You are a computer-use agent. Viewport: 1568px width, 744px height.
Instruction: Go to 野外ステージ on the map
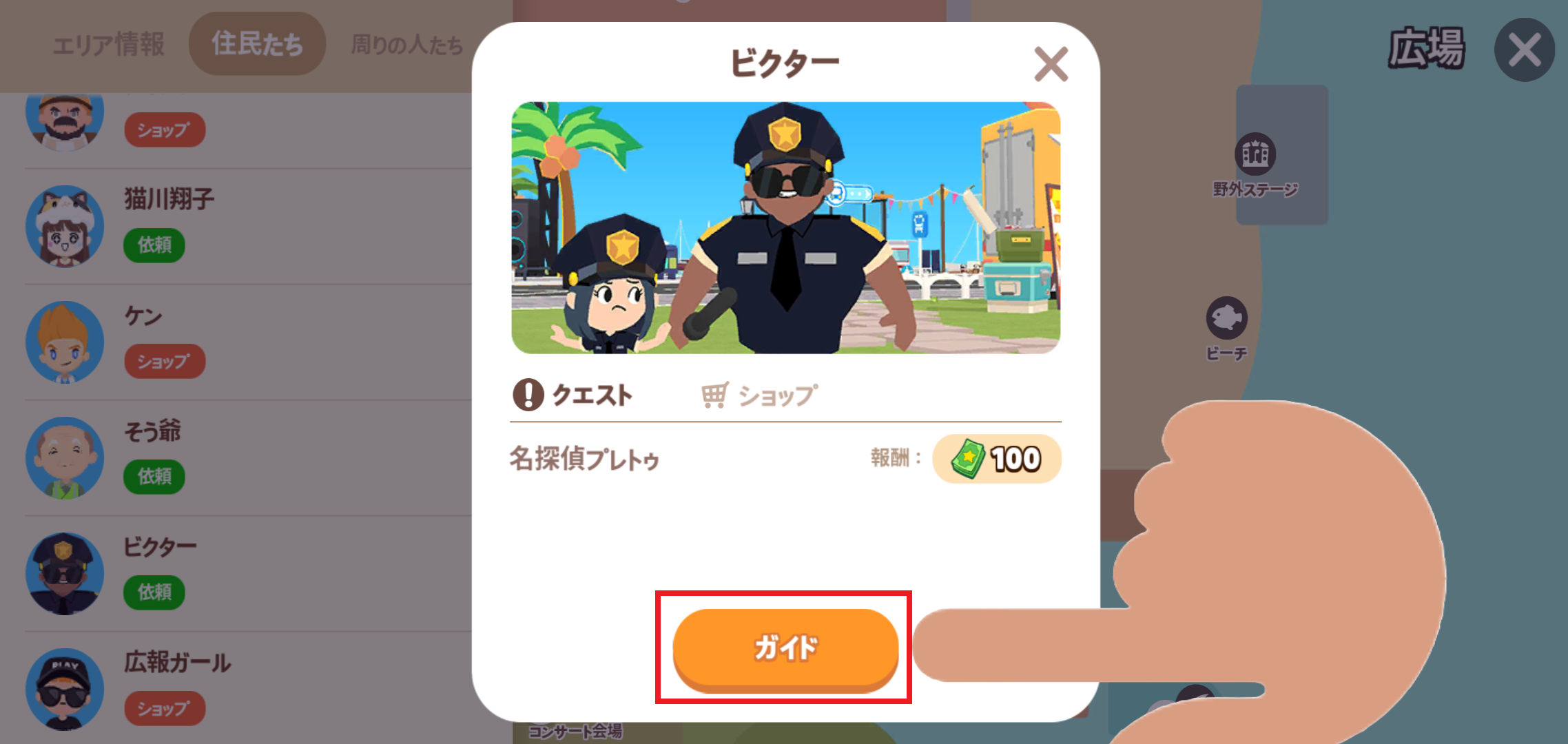pos(1255,164)
